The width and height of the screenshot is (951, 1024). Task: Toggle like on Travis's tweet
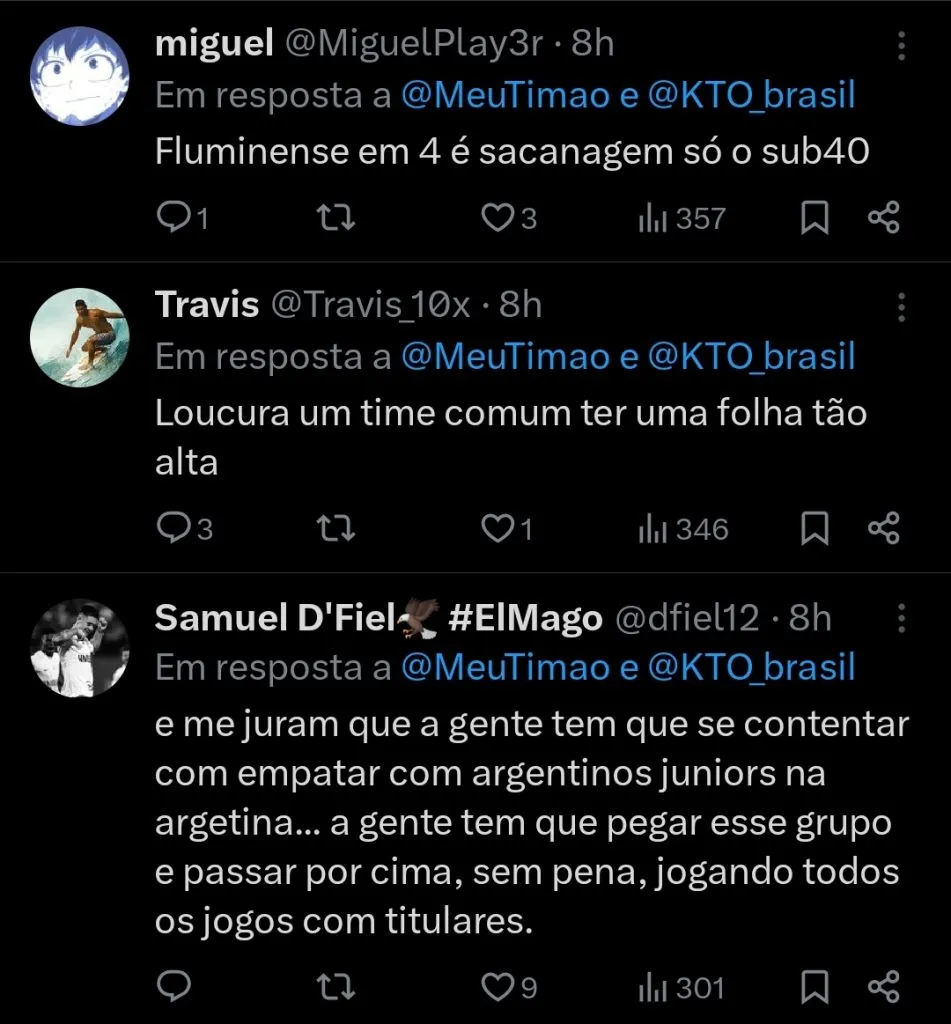[x=498, y=529]
